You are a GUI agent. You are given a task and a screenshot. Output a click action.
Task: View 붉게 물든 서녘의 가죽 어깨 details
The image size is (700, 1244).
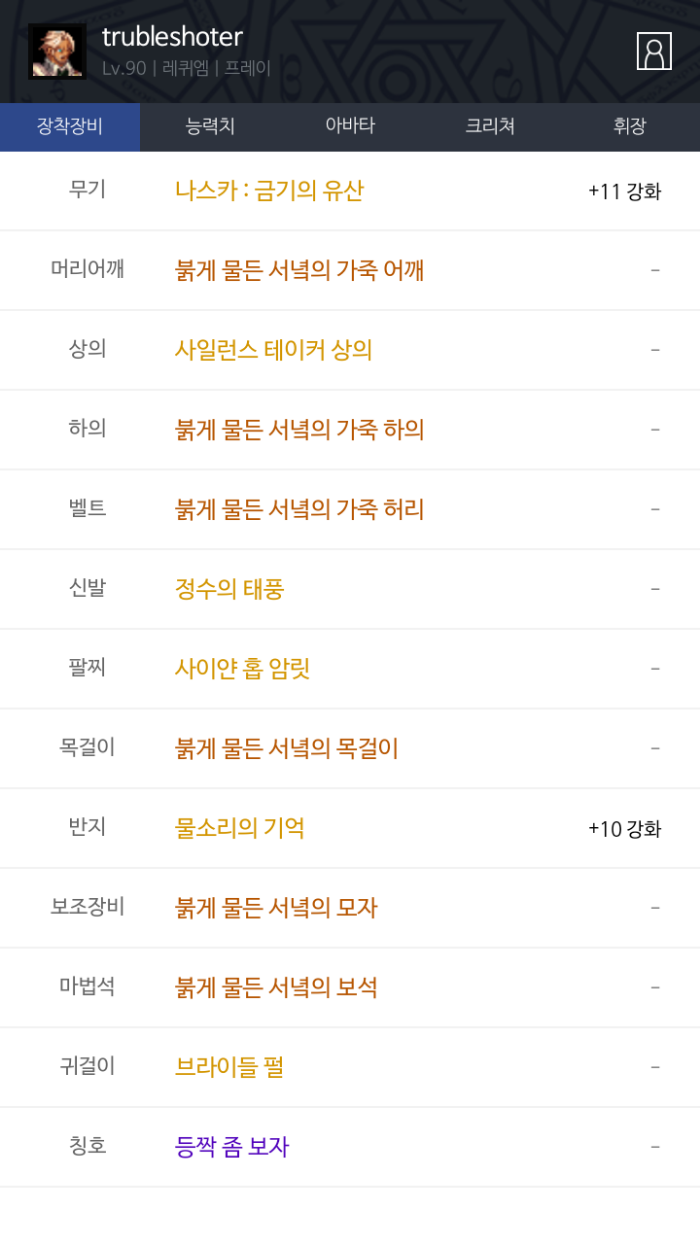pyautogui.click(x=299, y=270)
